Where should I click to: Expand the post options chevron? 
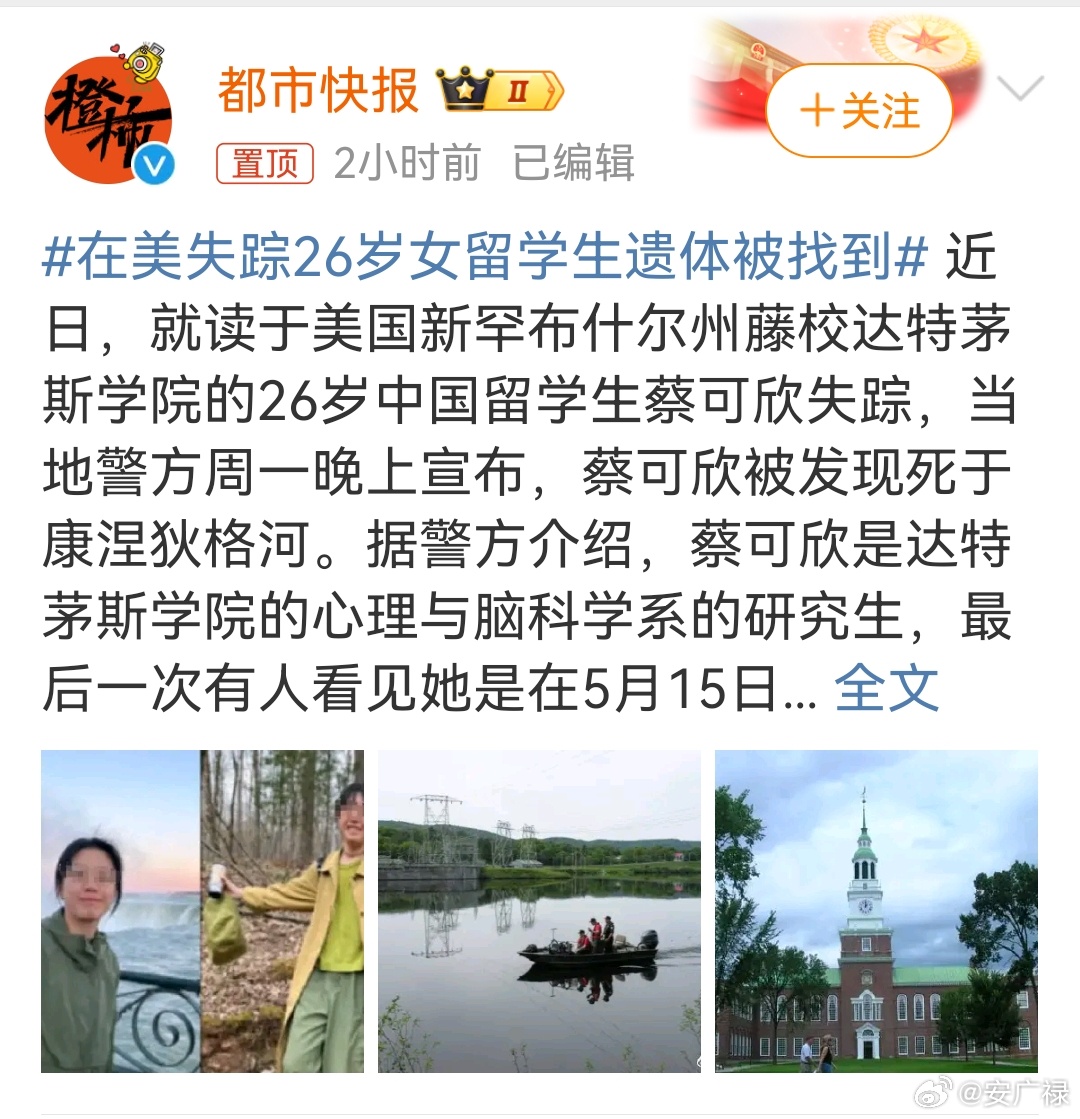pos(1021,90)
